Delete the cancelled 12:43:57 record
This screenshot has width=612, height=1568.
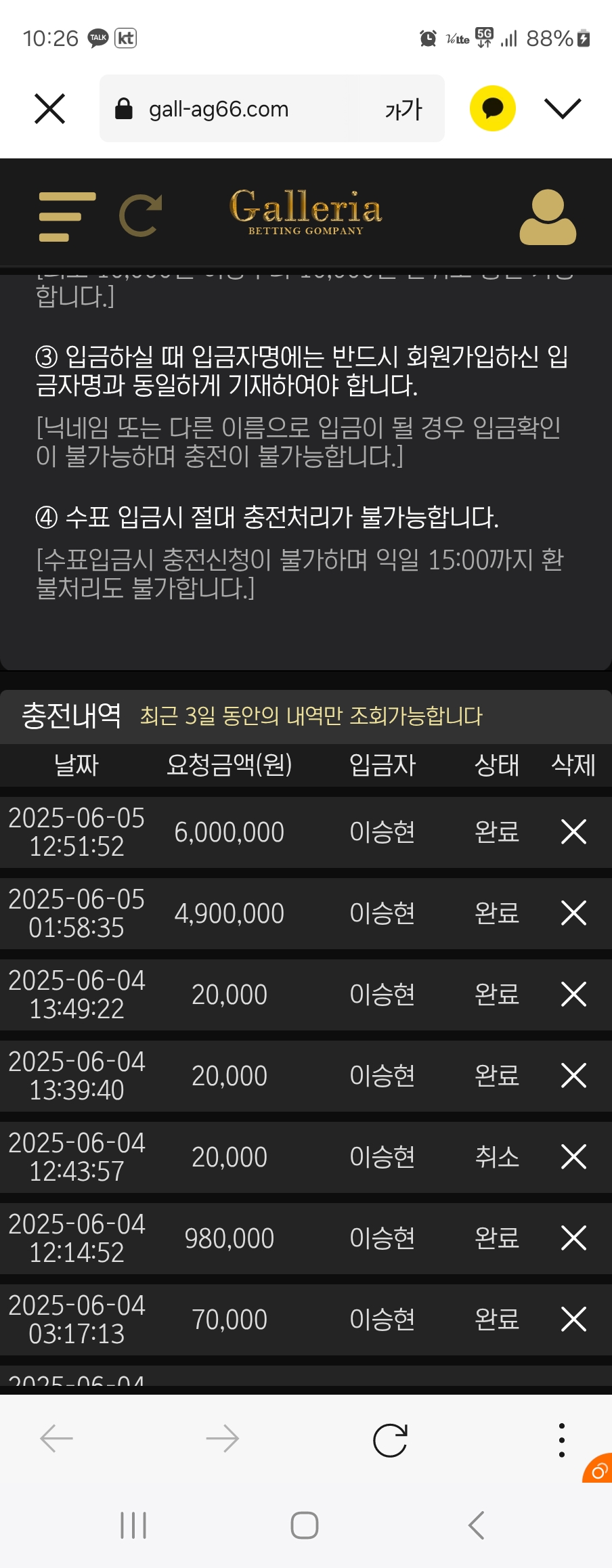573,1156
